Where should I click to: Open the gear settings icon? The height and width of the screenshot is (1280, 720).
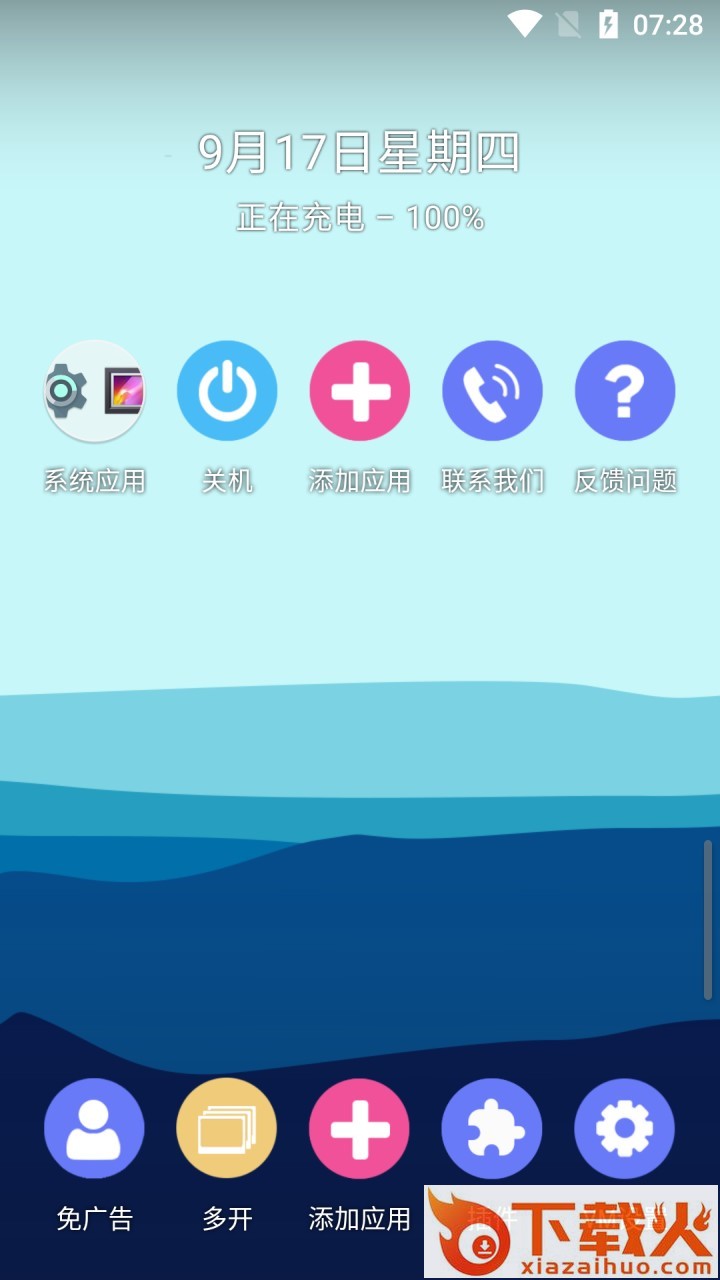(625, 1129)
